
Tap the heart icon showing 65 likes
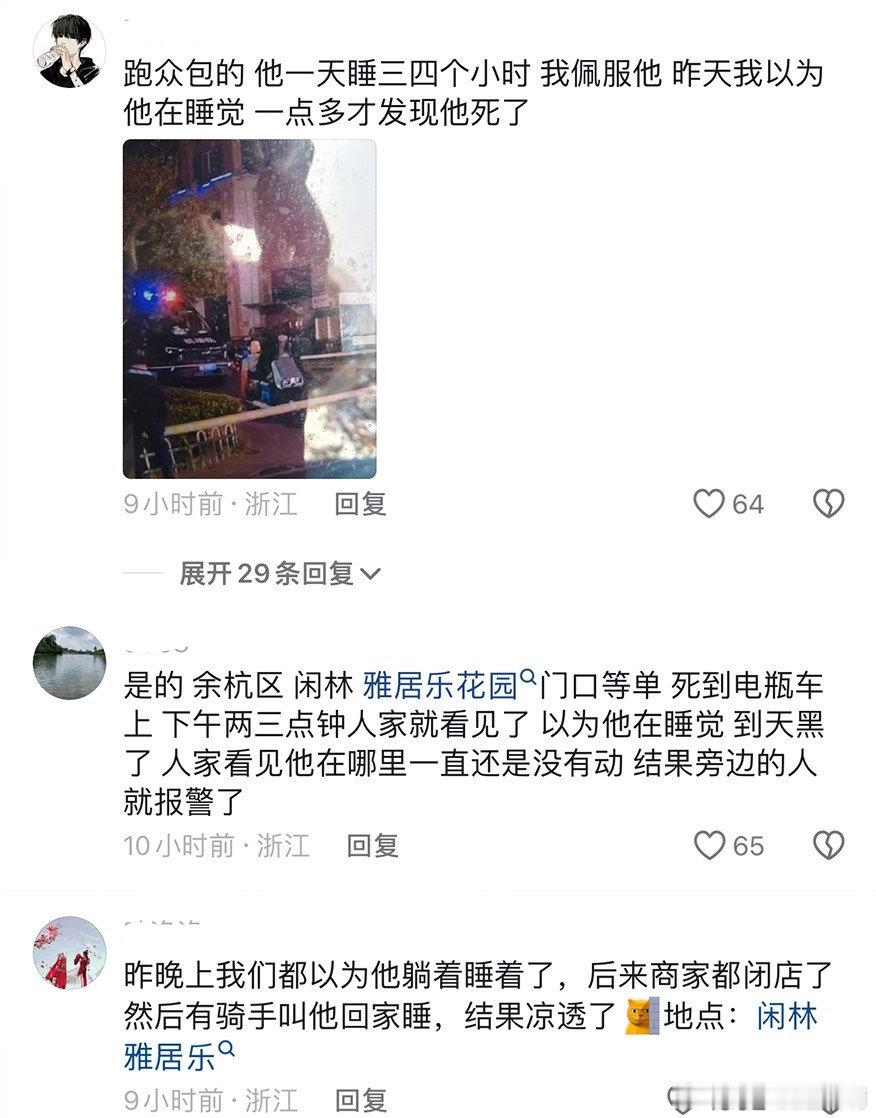710,843
